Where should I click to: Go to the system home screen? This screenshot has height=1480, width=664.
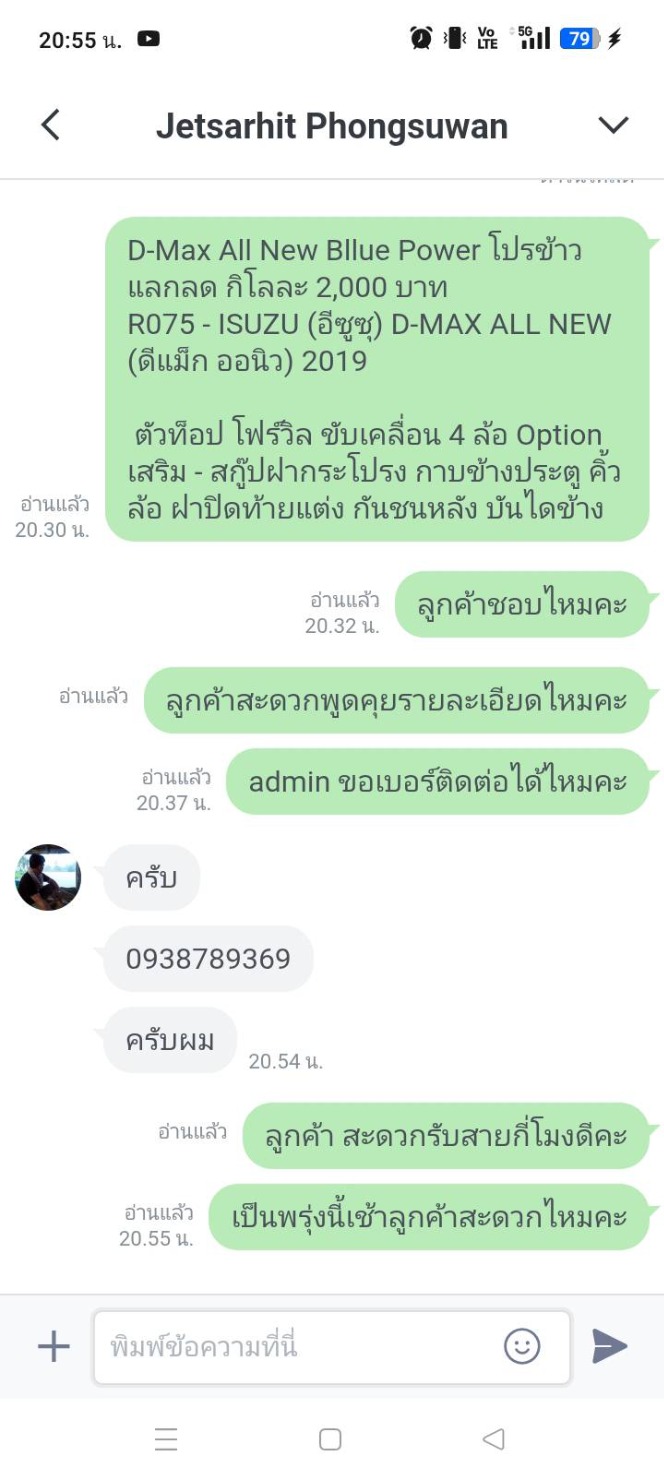point(330,1439)
